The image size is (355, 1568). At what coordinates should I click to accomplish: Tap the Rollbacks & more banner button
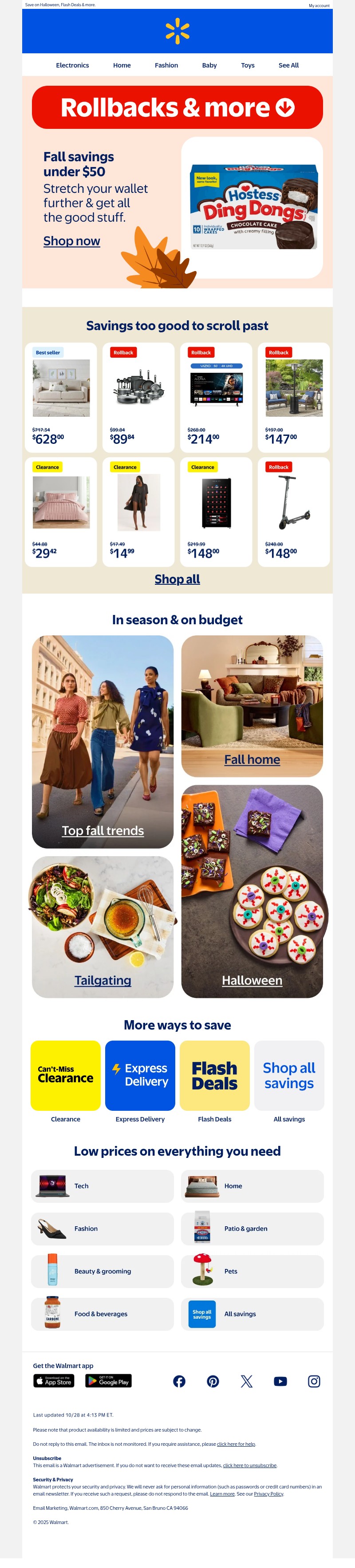(177, 108)
